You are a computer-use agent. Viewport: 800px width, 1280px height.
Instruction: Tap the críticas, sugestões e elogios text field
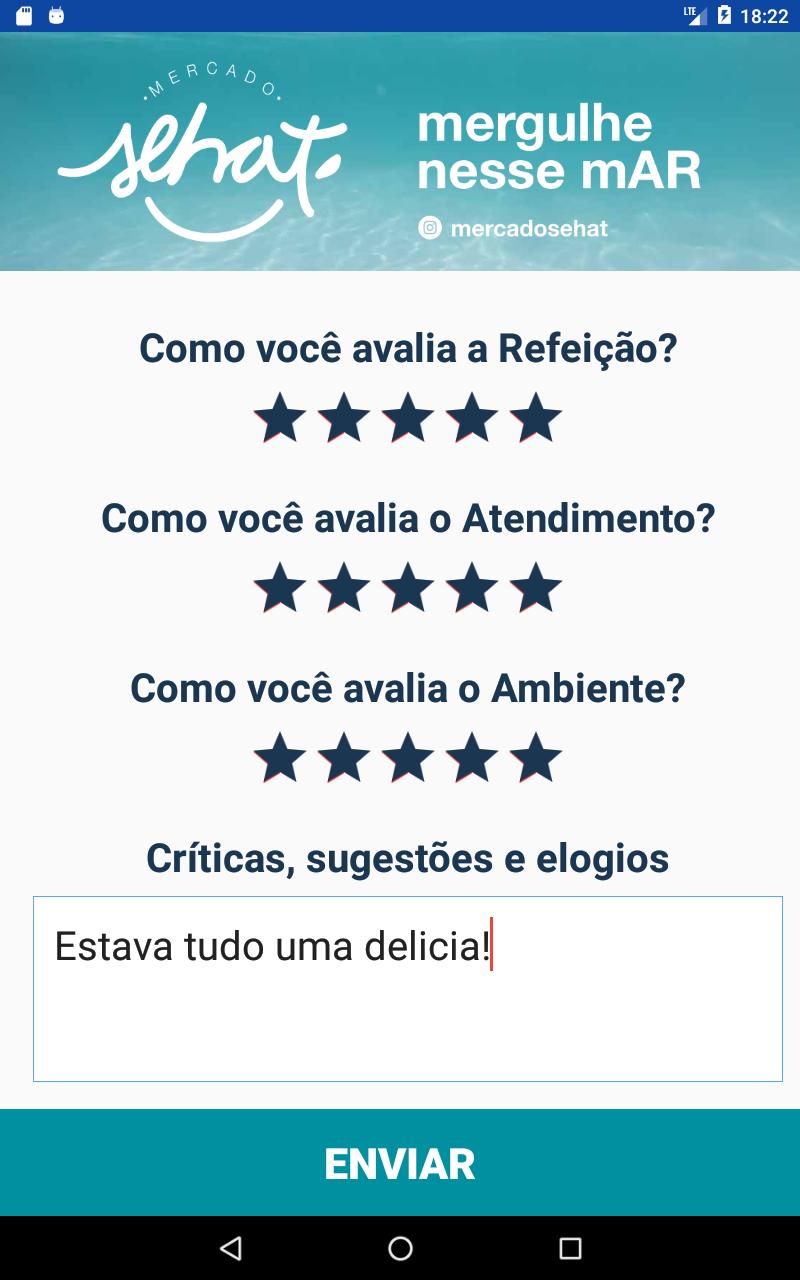coord(408,989)
